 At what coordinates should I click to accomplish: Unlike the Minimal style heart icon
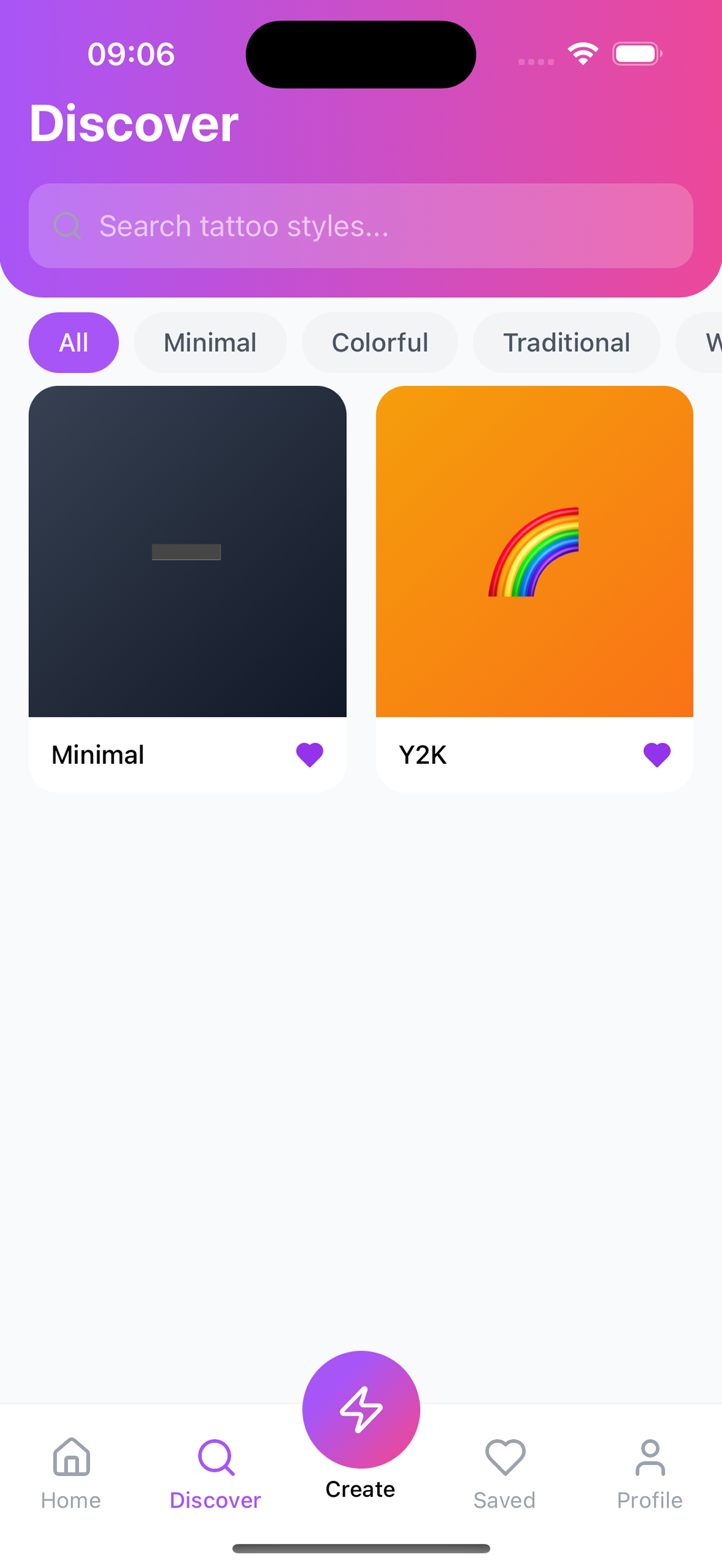[x=309, y=755]
